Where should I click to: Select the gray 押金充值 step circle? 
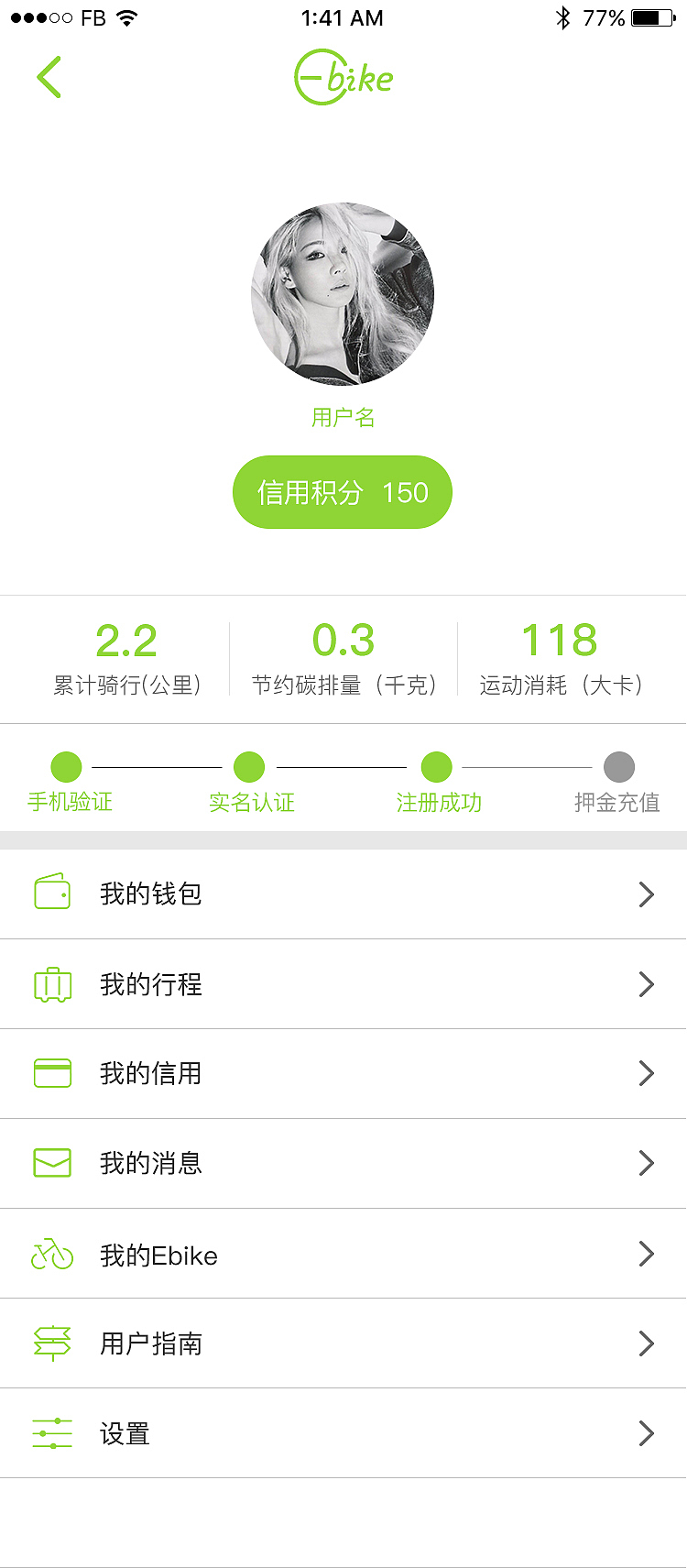[620, 767]
